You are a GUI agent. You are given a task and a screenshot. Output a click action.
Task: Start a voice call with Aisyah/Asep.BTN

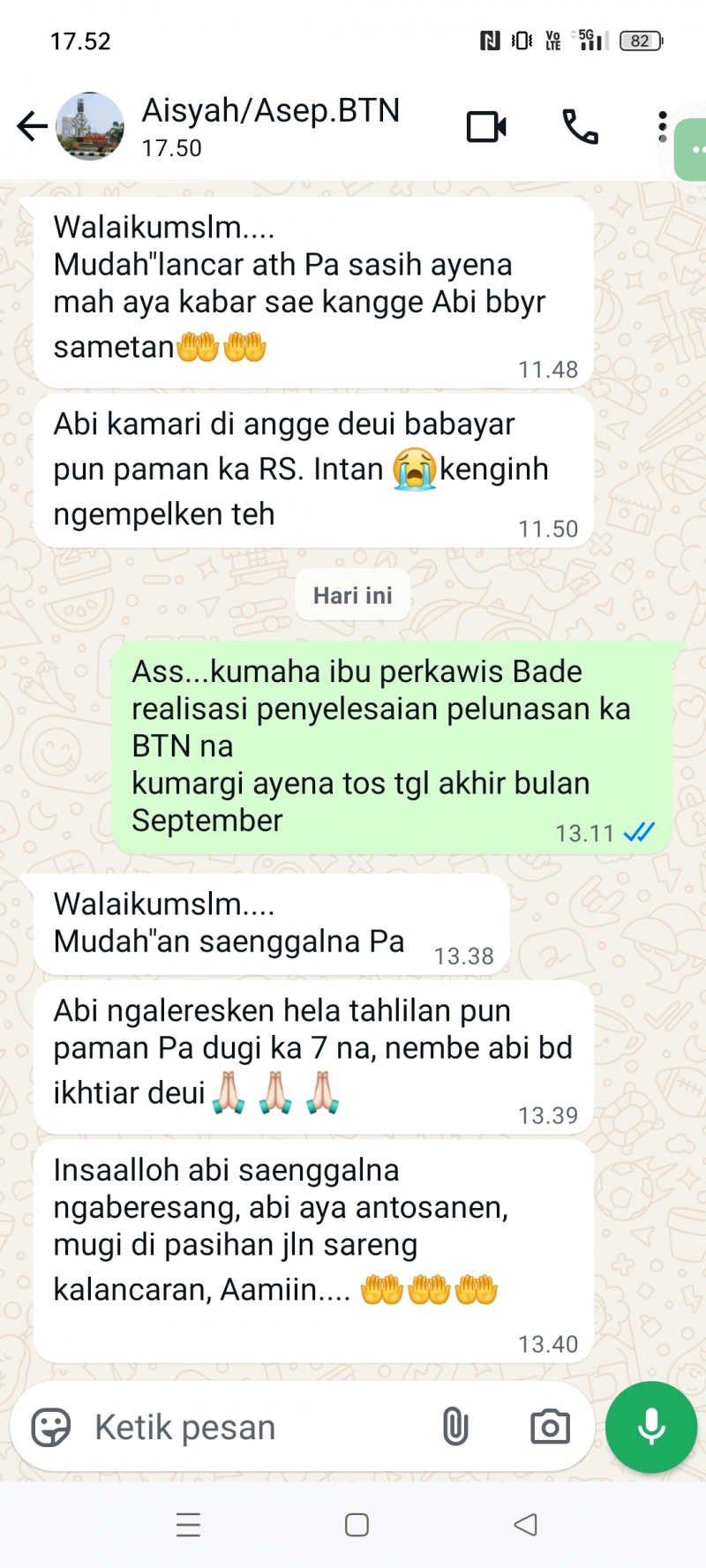(x=580, y=127)
